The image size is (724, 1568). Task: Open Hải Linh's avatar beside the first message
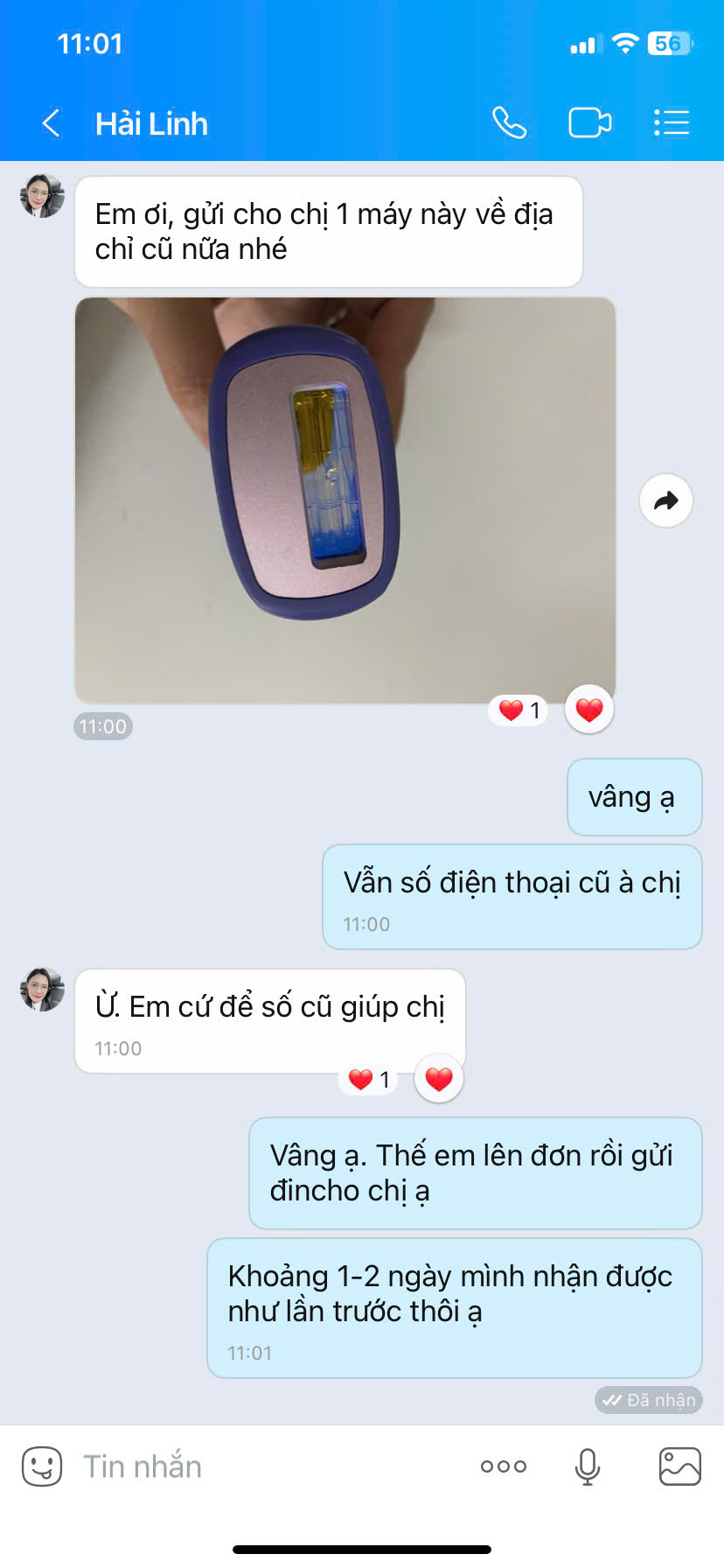pos(42,195)
